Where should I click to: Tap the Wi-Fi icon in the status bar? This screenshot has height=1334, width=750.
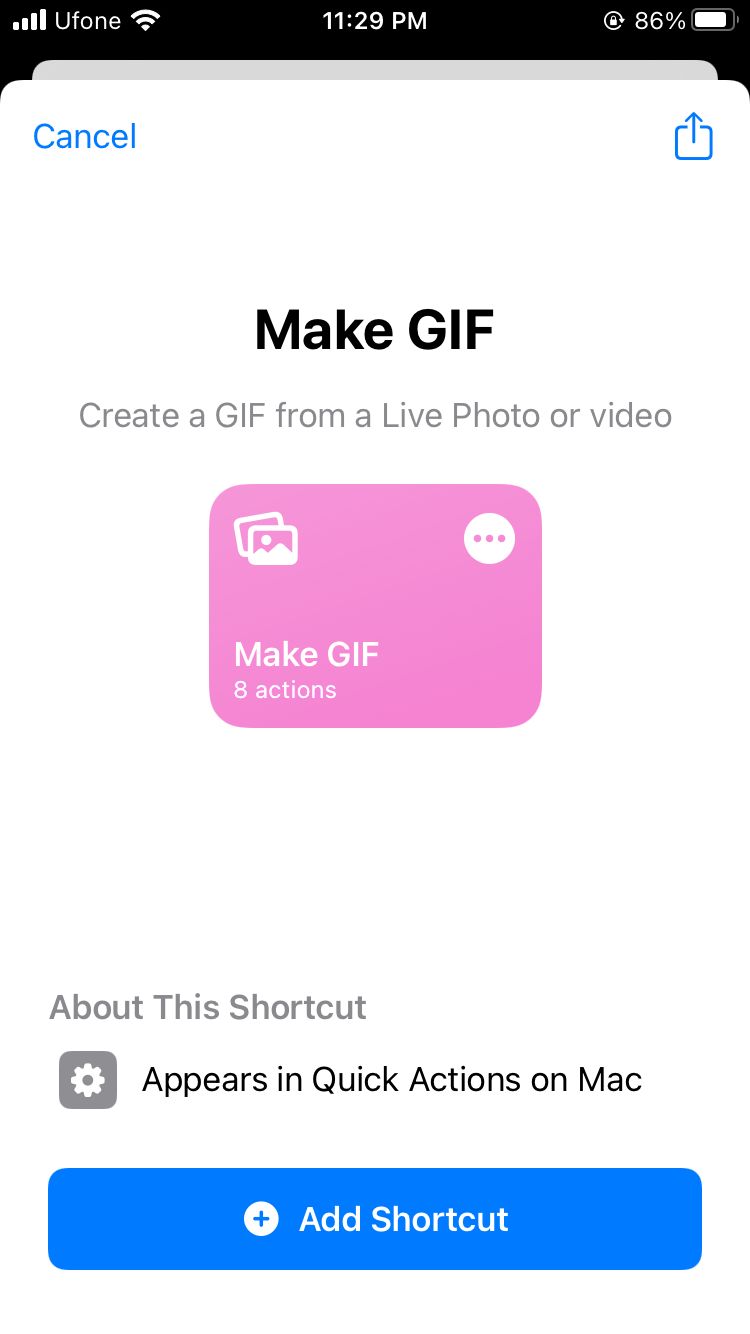click(x=146, y=19)
